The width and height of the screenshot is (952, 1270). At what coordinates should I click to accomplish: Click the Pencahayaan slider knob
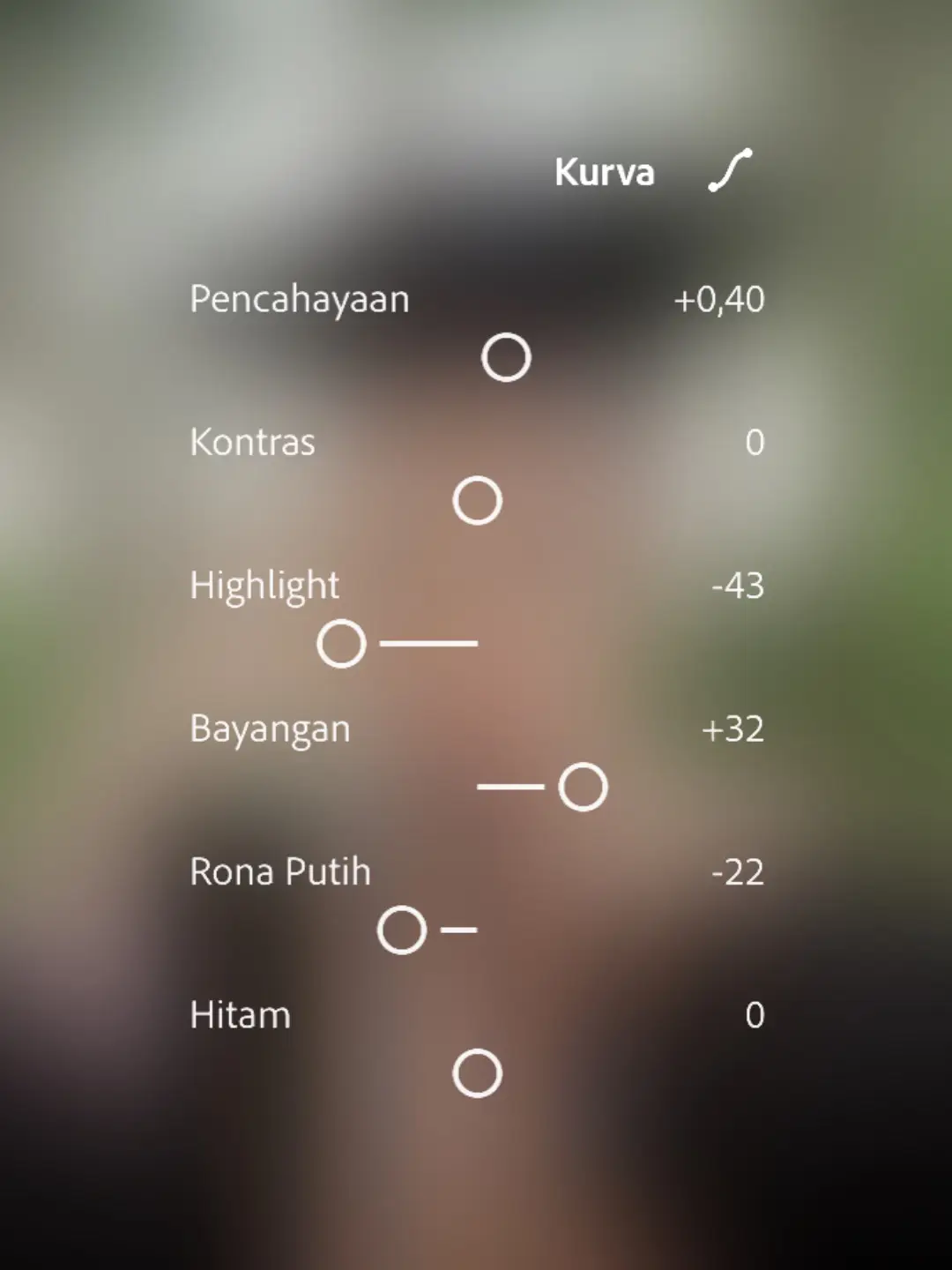tap(504, 355)
